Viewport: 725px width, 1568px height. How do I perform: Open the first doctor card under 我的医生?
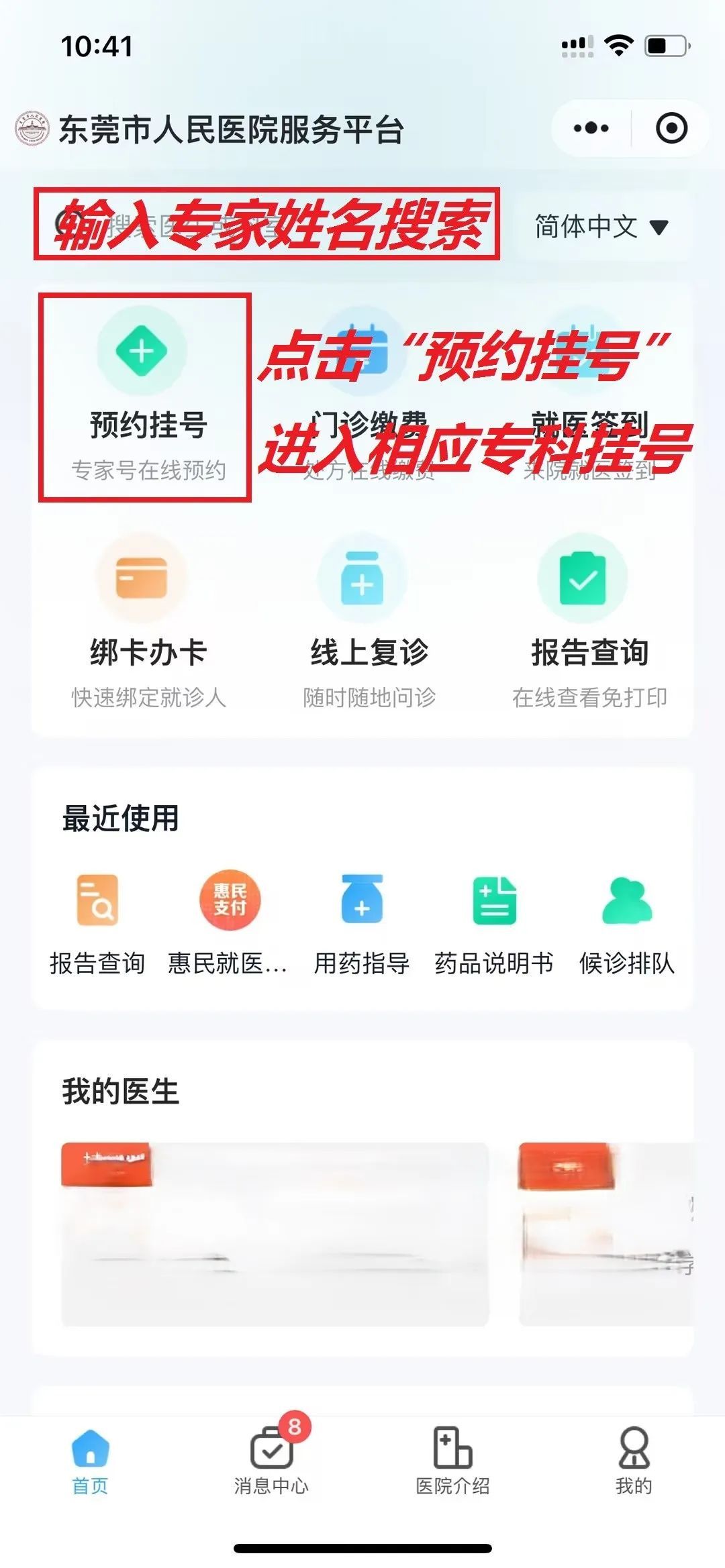(275, 1233)
